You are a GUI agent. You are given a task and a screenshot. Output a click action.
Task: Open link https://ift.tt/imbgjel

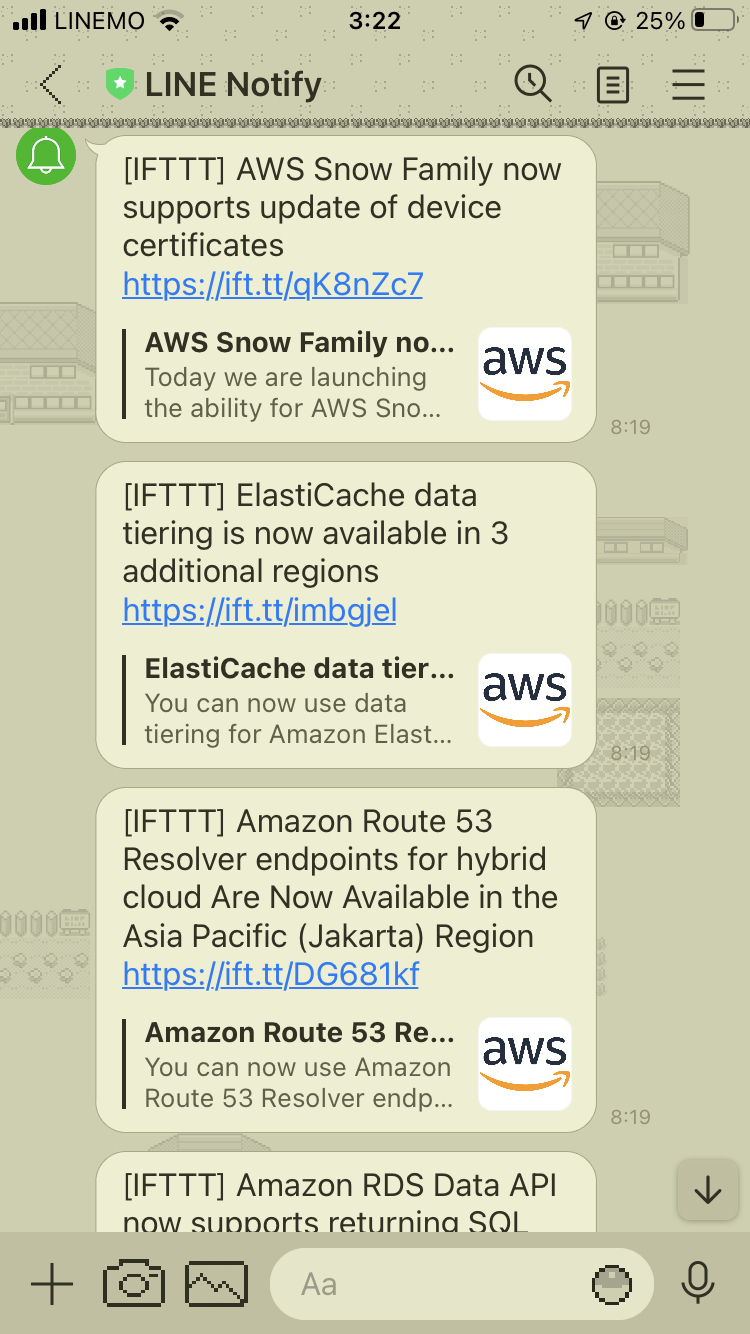[x=260, y=611]
